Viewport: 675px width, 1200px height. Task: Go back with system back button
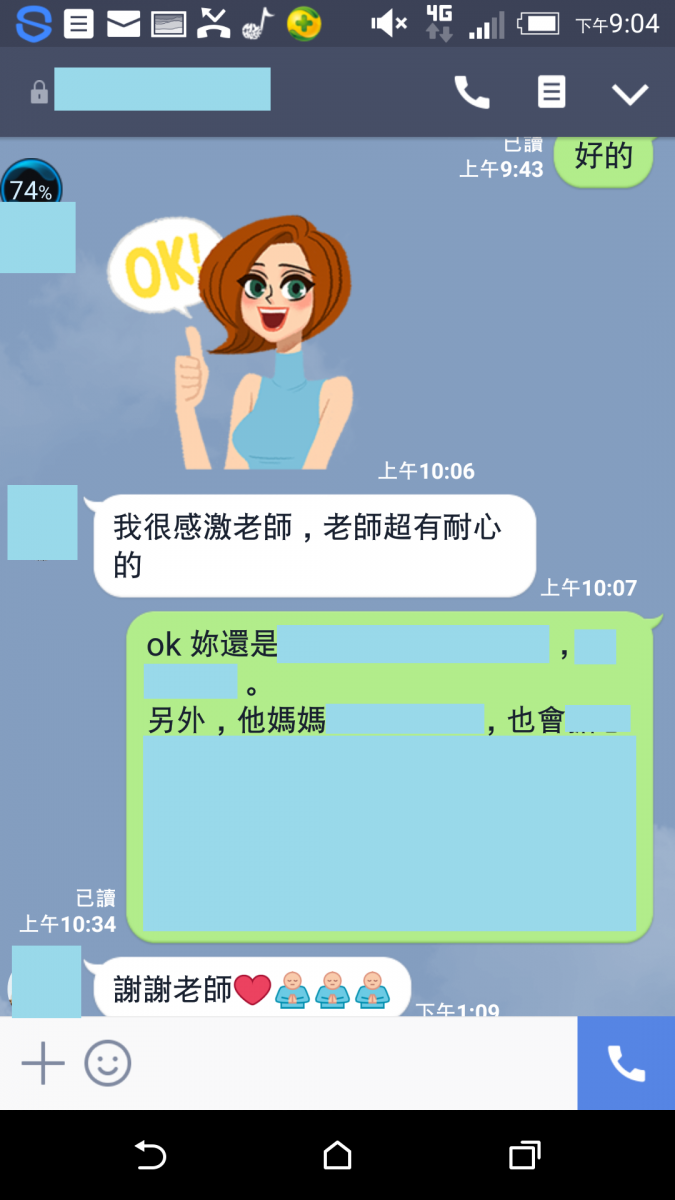tap(150, 1156)
